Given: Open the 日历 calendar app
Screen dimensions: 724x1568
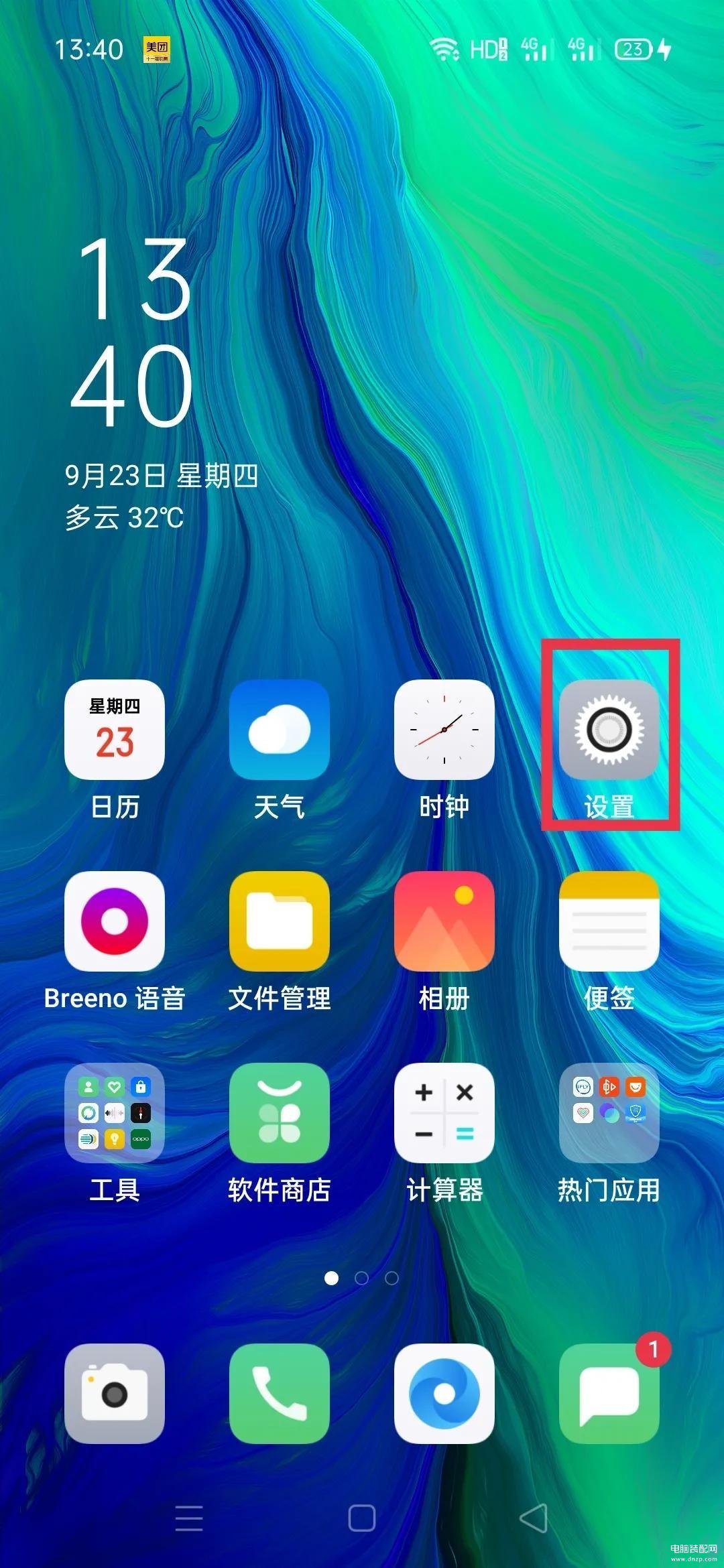Looking at the screenshot, I should point(115,730).
